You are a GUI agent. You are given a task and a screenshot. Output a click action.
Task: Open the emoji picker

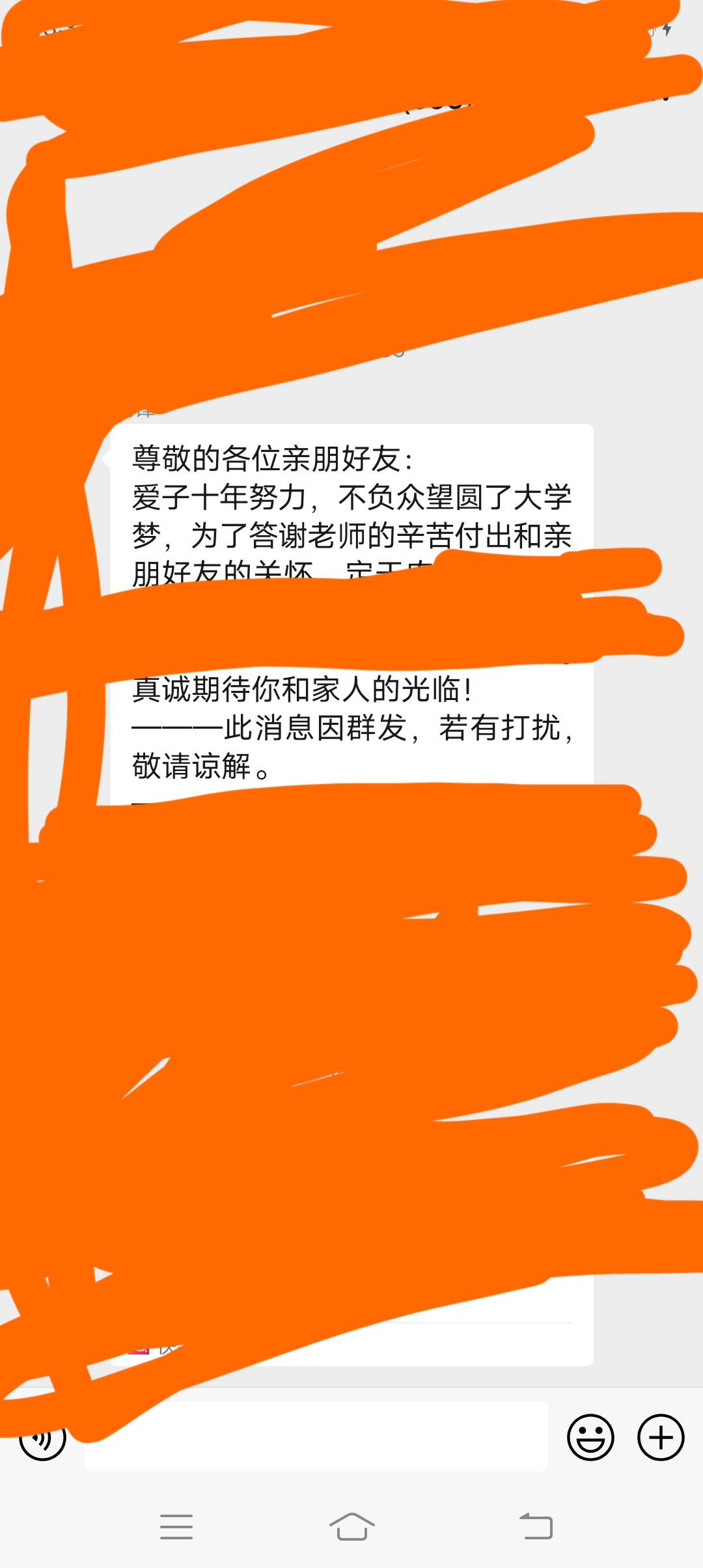590,1437
